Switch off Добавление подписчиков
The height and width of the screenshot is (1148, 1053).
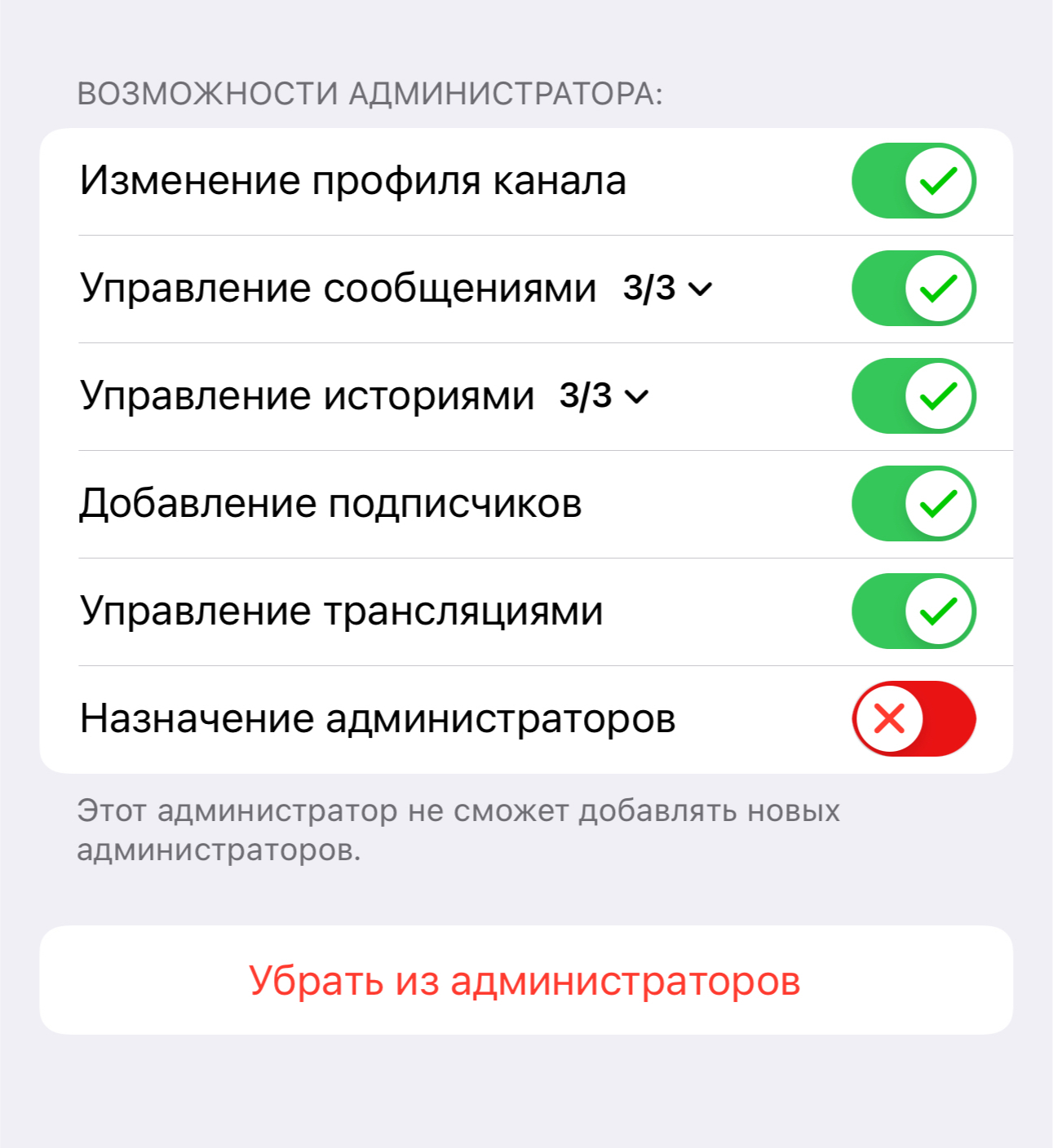click(914, 504)
